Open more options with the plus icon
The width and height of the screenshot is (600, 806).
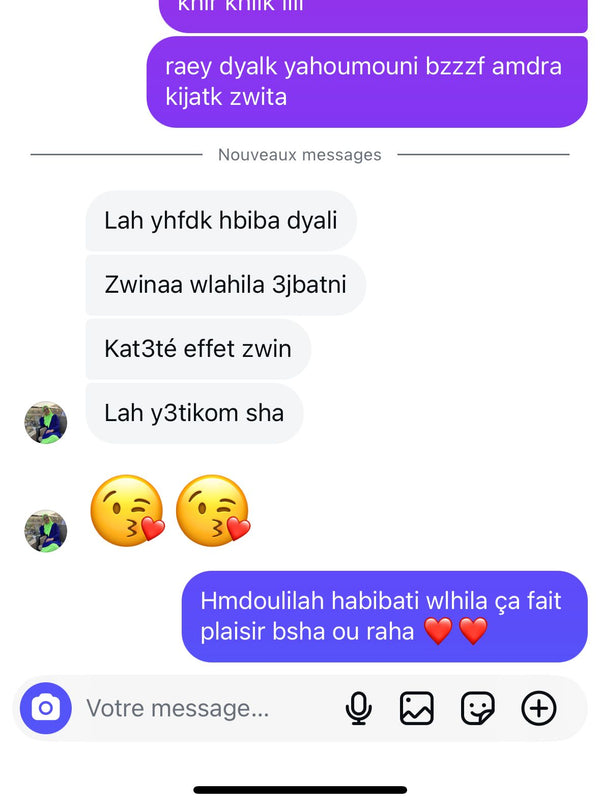click(539, 708)
